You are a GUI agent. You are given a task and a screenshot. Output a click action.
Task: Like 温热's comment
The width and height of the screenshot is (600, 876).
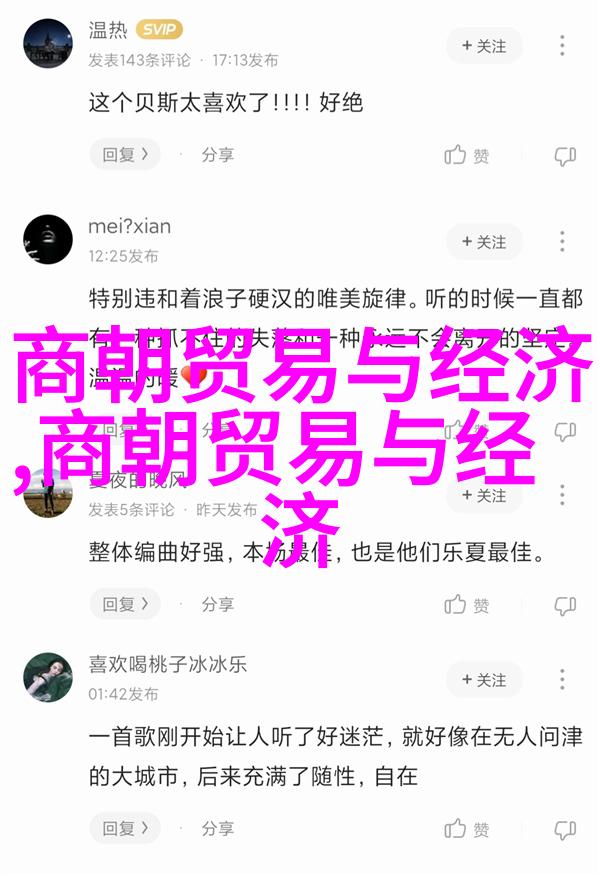tap(467, 156)
